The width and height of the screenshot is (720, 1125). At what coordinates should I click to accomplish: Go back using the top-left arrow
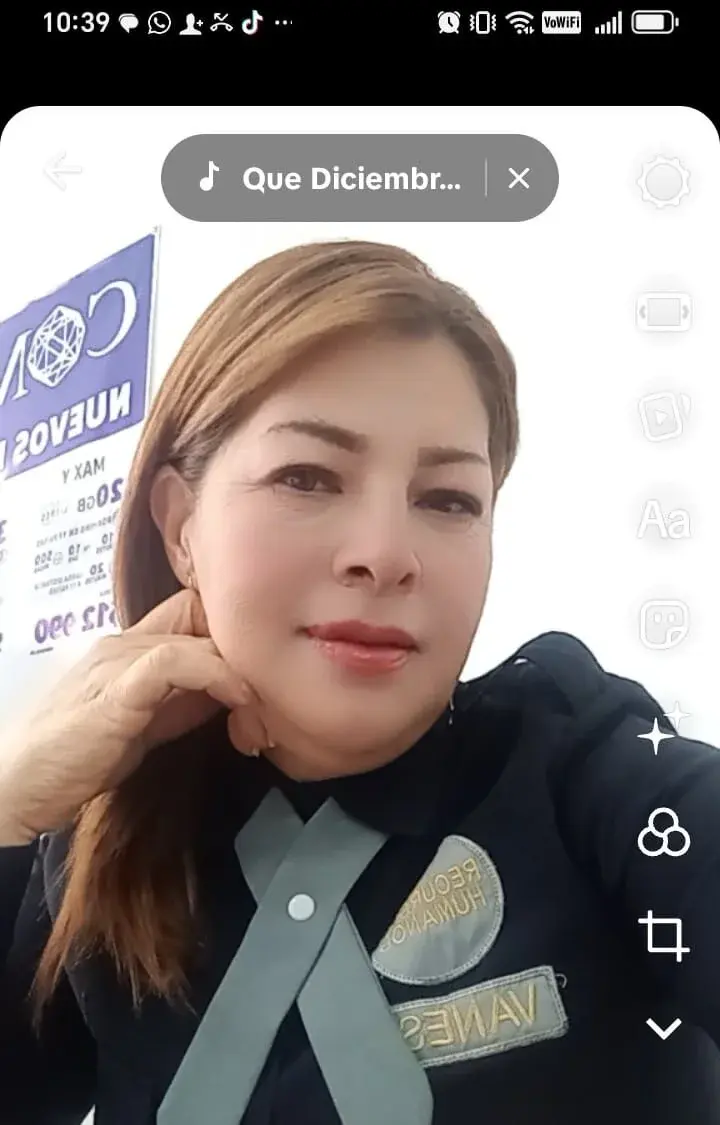click(x=62, y=172)
